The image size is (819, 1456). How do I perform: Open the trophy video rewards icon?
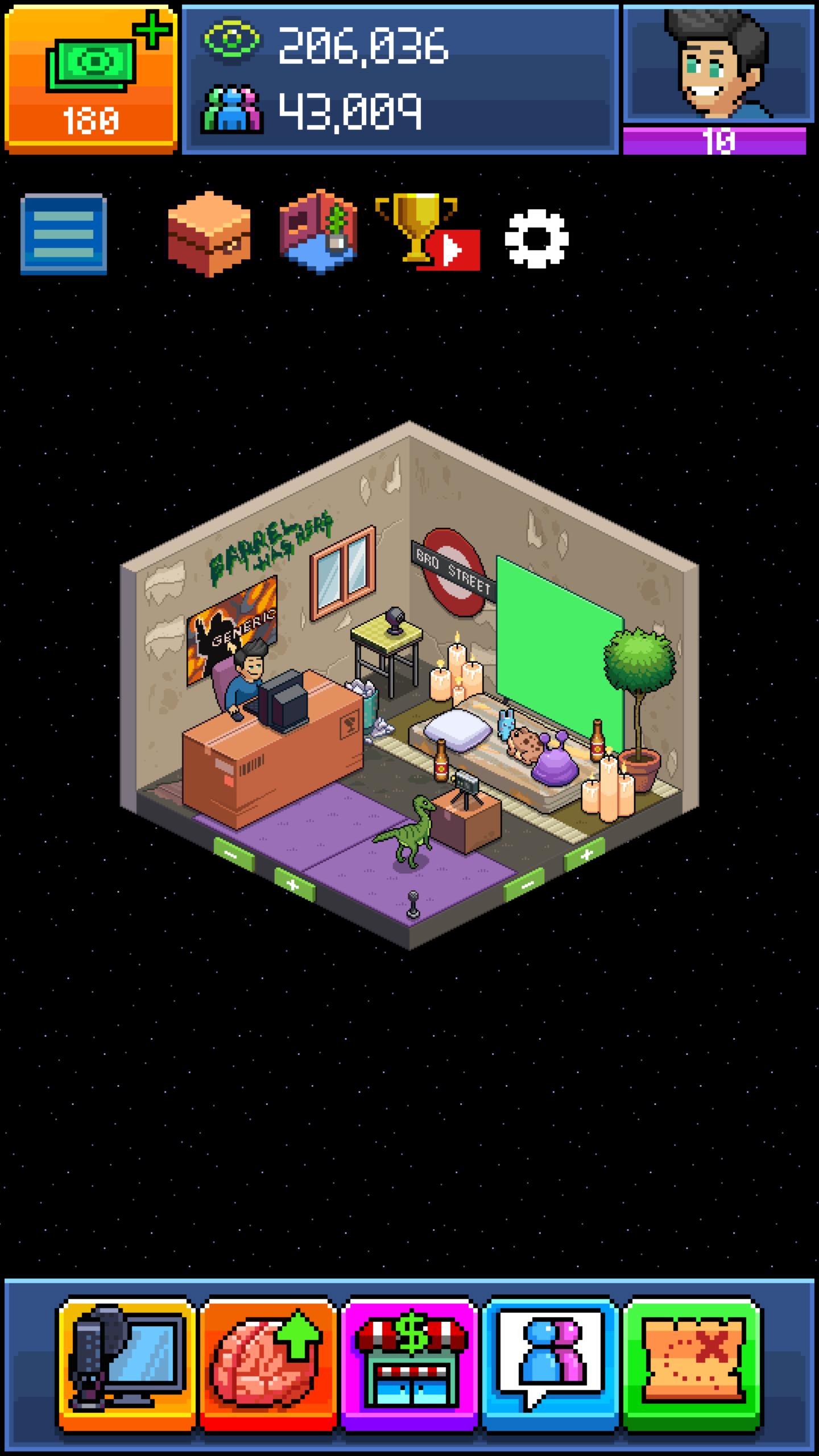428,233
